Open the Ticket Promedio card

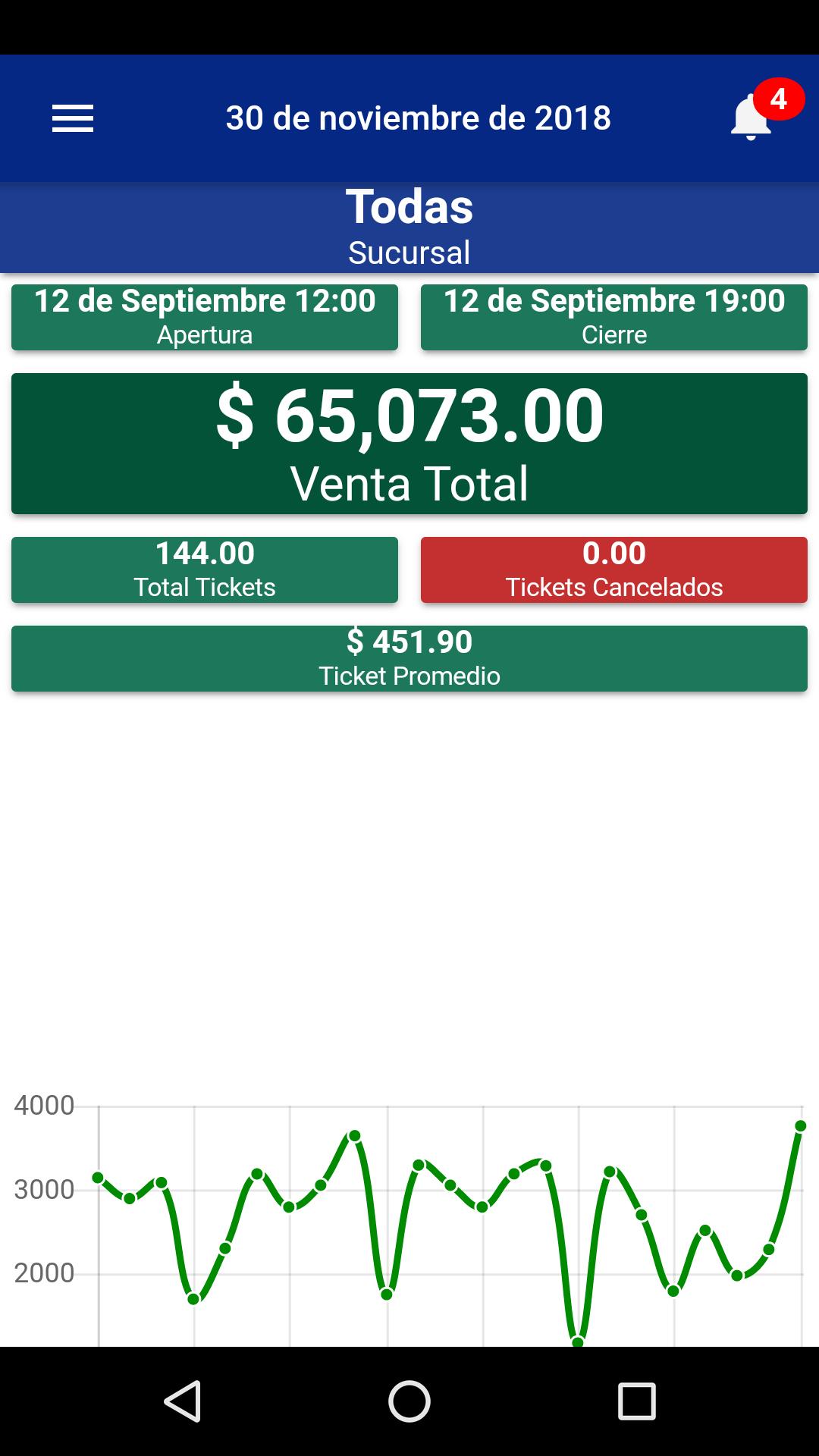(409, 658)
